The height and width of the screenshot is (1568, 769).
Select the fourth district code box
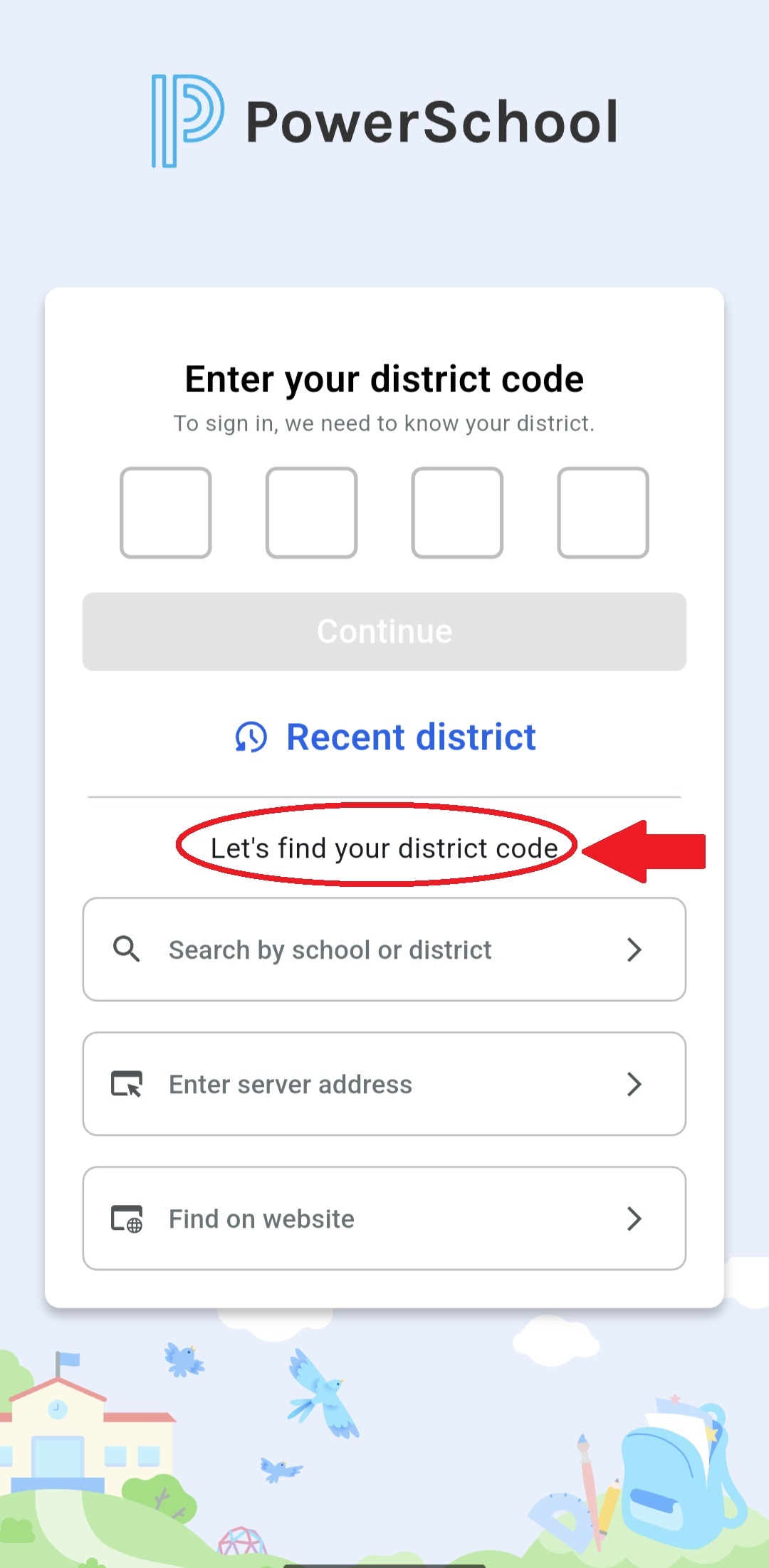(x=603, y=512)
